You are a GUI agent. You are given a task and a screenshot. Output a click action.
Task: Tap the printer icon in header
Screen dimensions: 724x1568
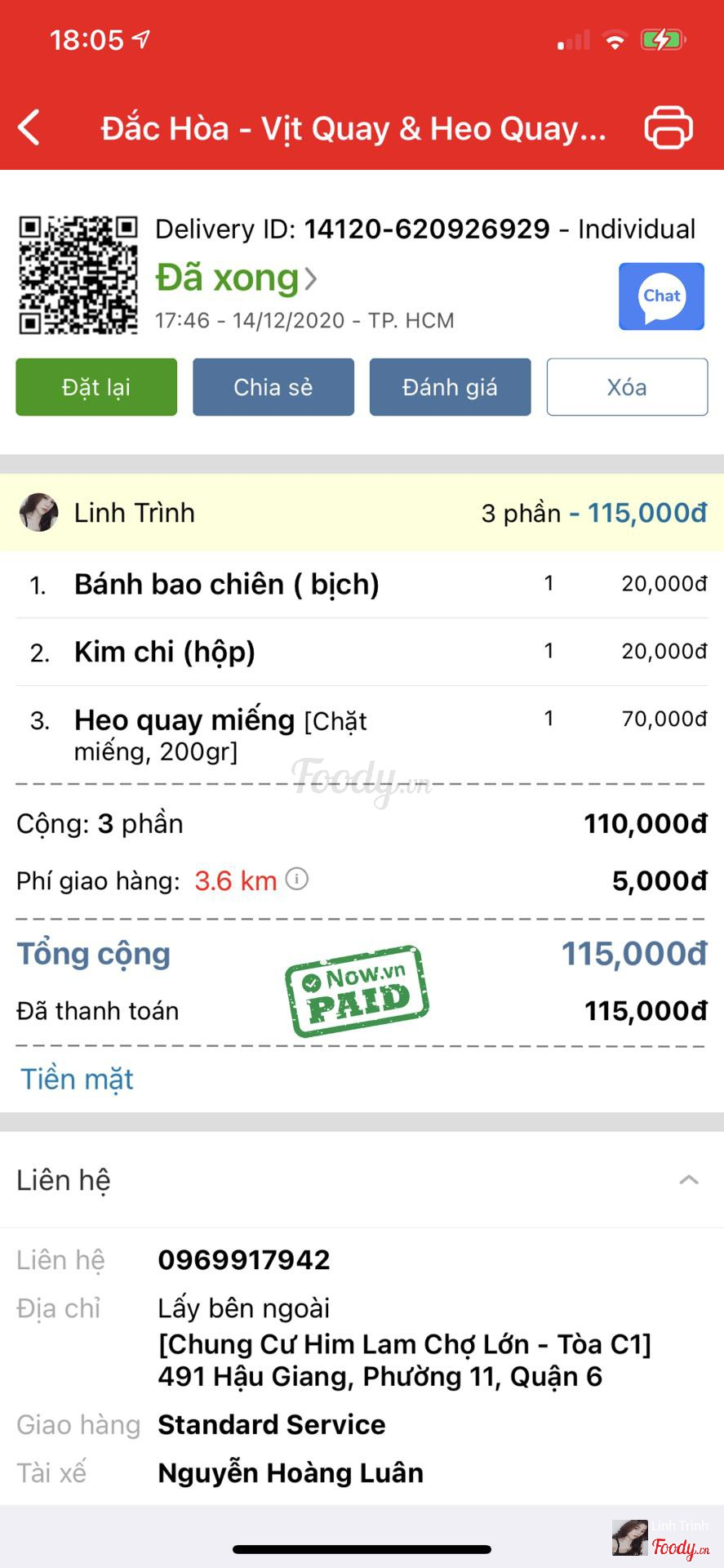(668, 128)
